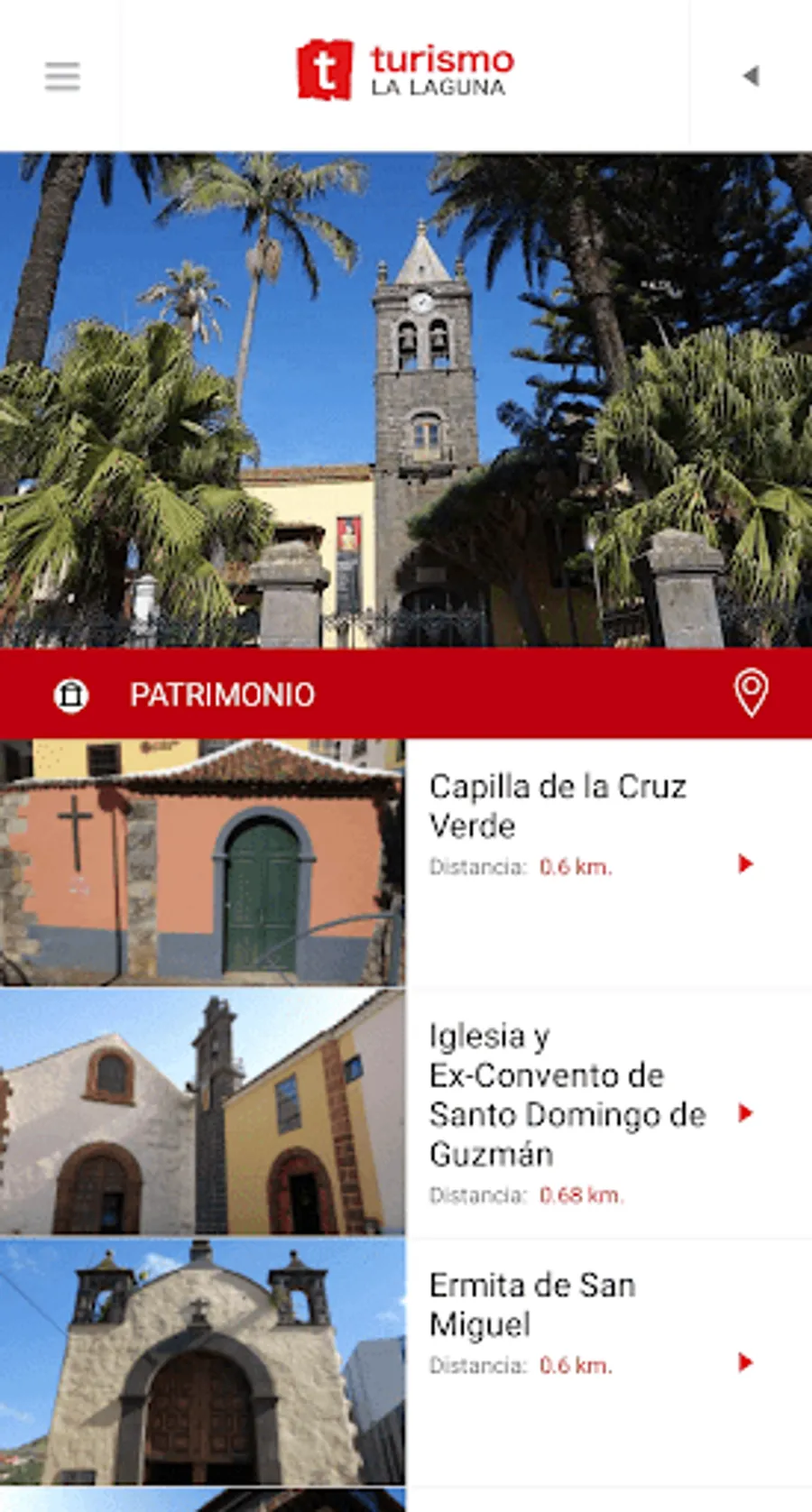Open the Ermita de San Miguel entry
The image size is (812, 1512).
(x=532, y=1305)
